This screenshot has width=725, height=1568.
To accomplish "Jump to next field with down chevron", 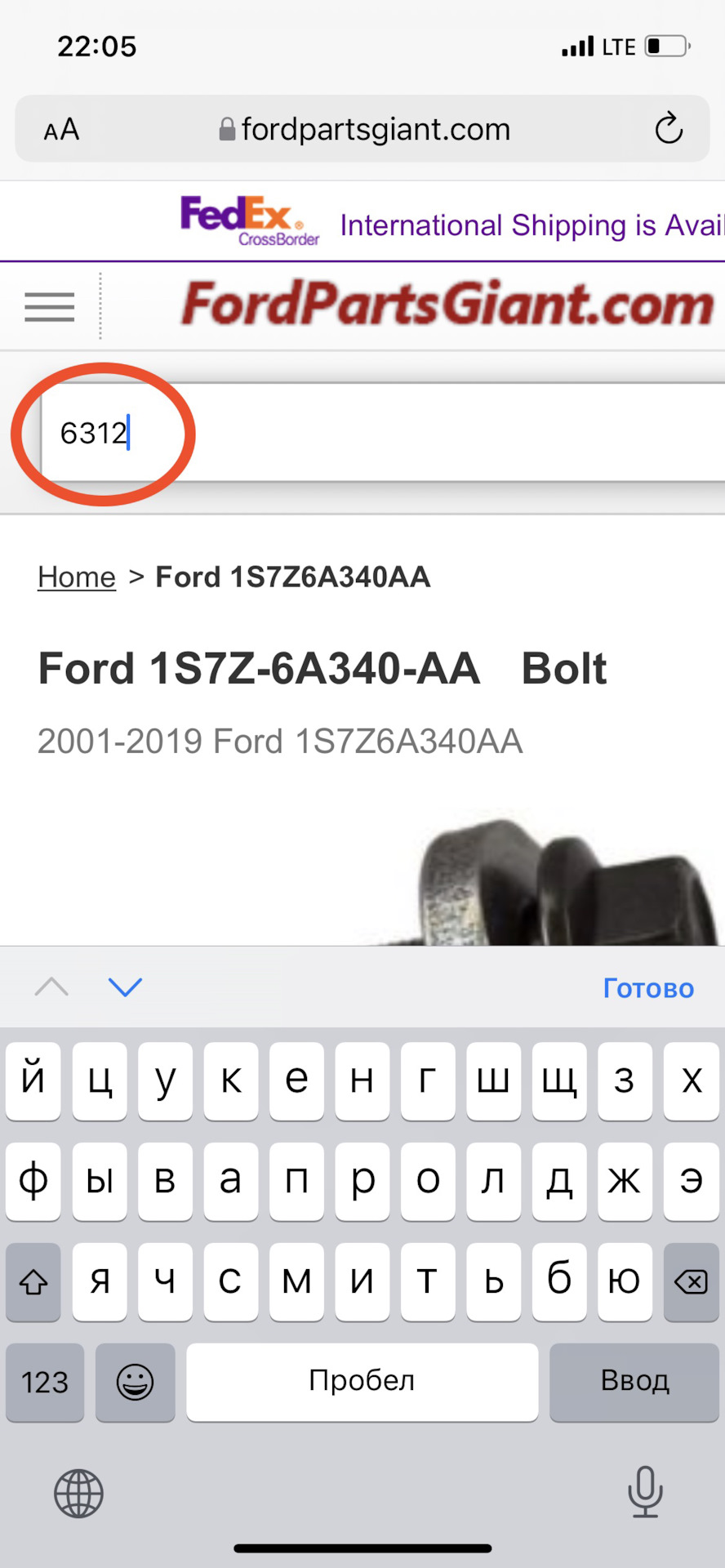I will point(125,987).
